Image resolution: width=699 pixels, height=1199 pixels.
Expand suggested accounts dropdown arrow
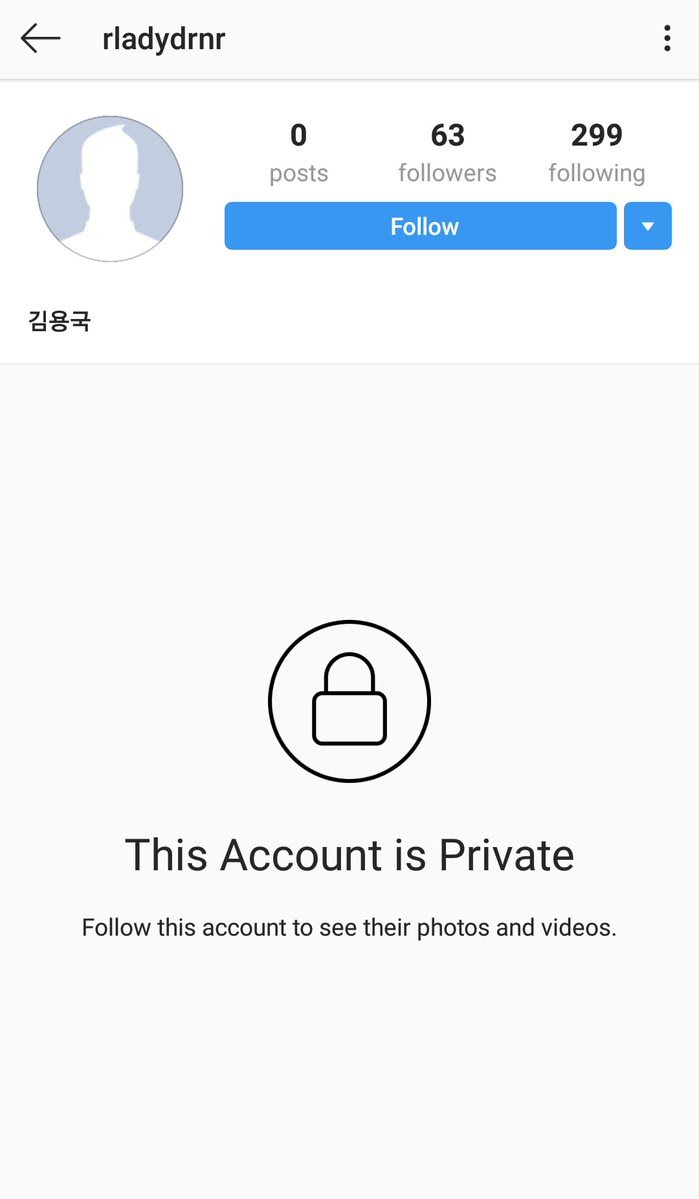click(648, 226)
